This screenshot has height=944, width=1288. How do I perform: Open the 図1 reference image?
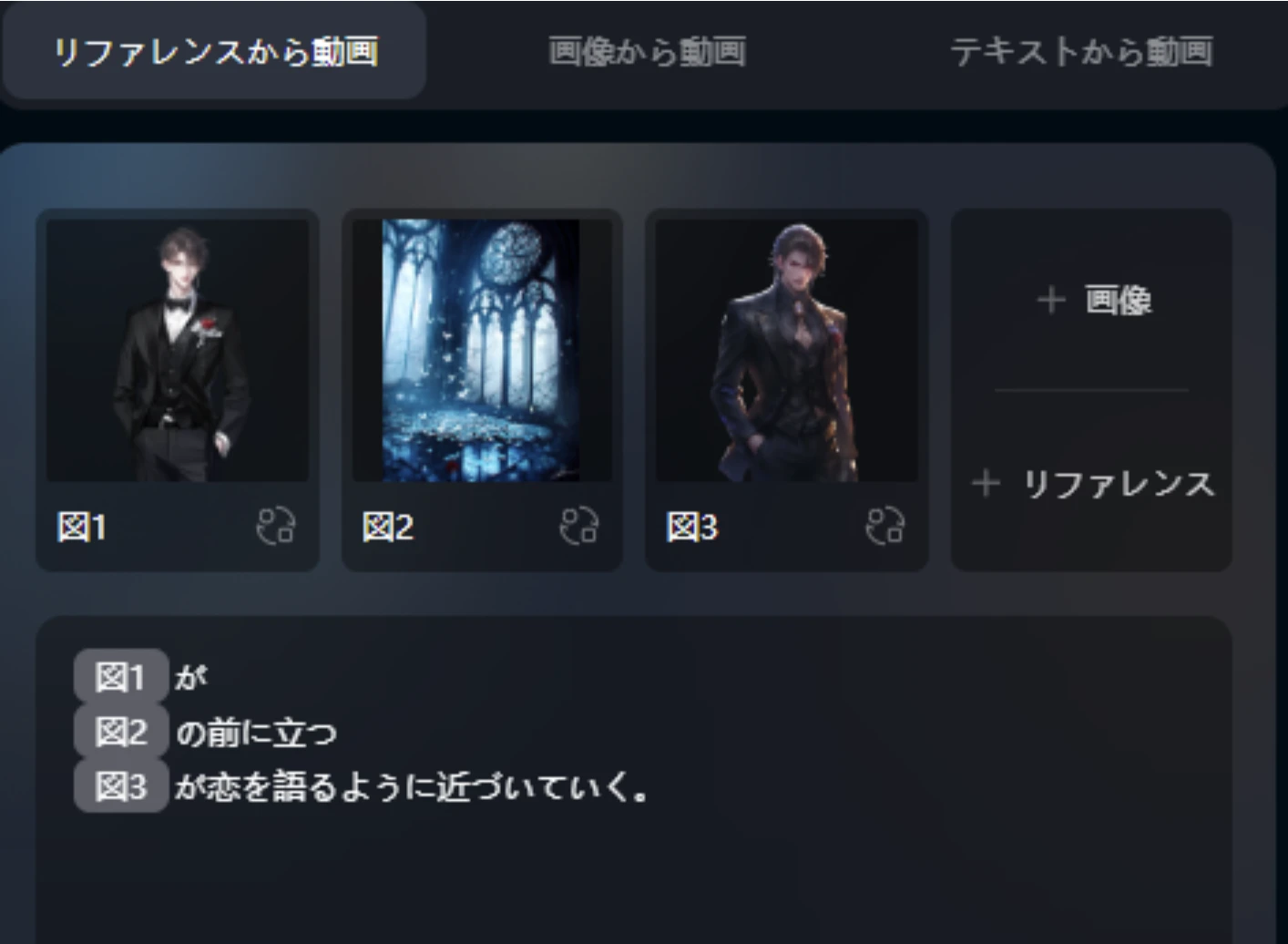pyautogui.click(x=178, y=350)
